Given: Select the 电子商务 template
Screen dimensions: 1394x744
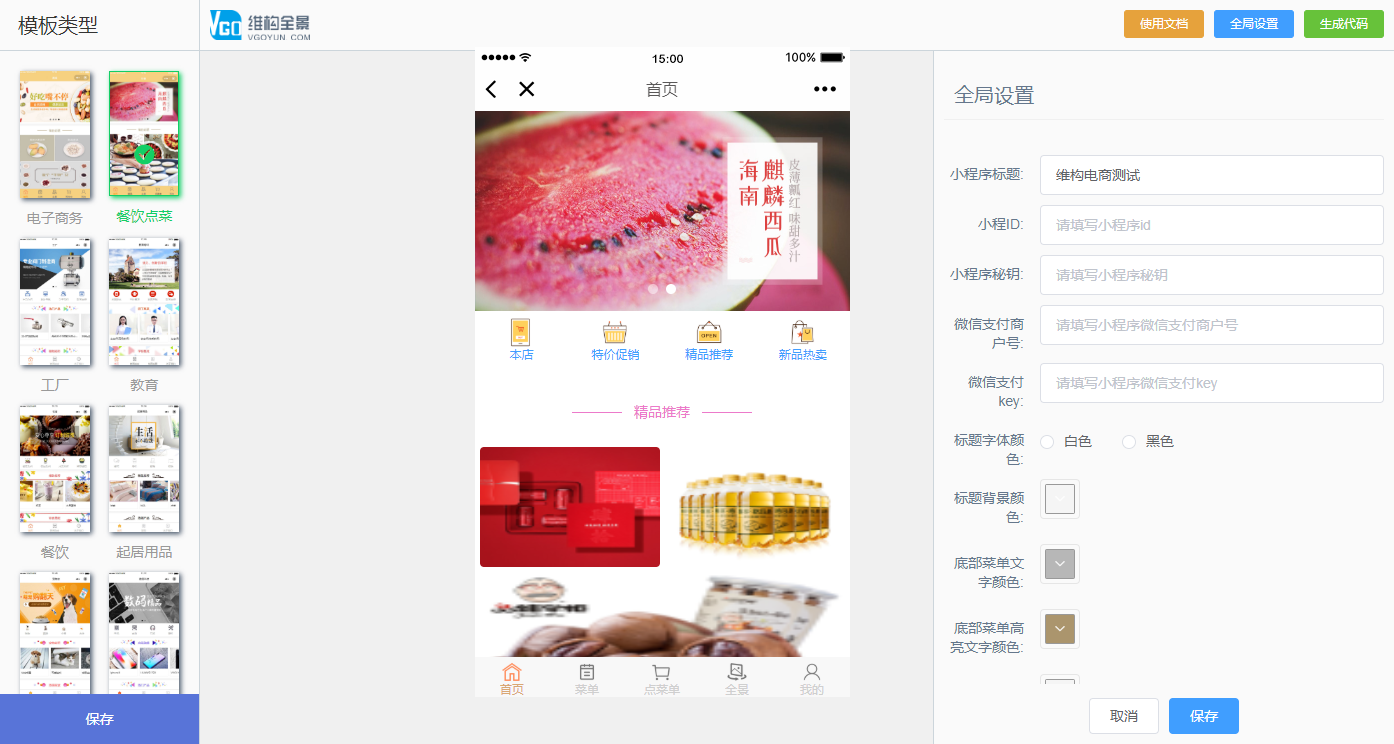Looking at the screenshot, I should point(55,135).
